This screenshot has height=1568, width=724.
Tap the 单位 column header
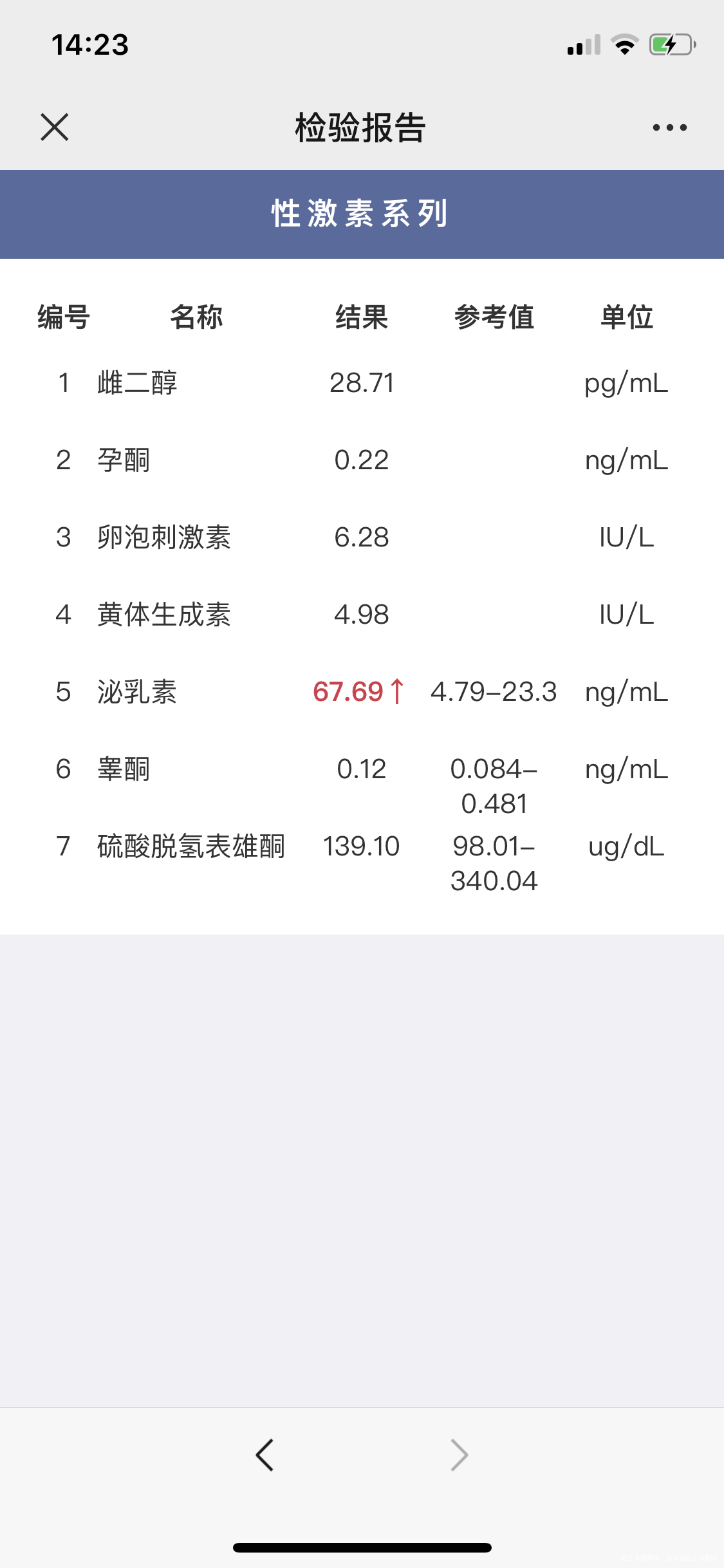tap(626, 317)
